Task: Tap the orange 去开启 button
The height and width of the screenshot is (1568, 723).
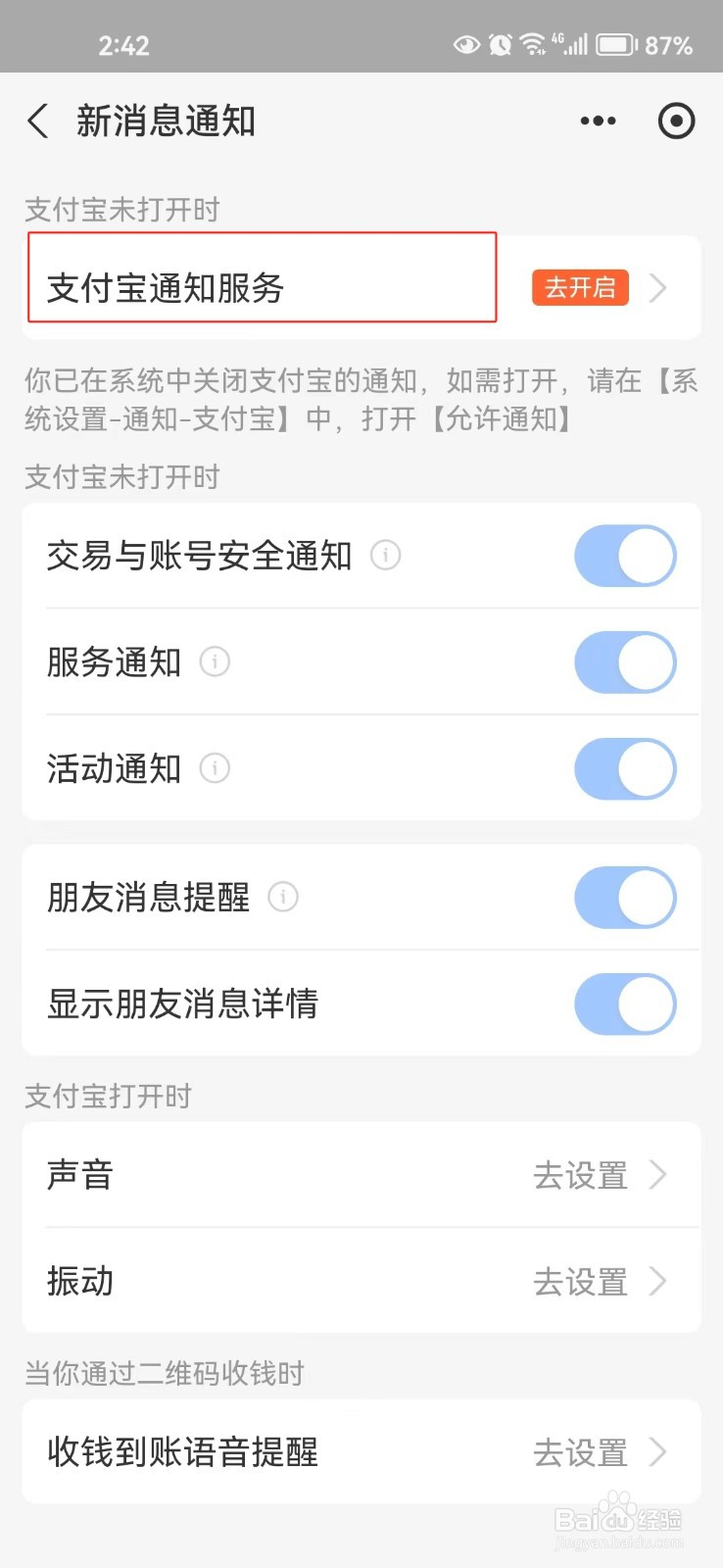Action: coord(579,287)
